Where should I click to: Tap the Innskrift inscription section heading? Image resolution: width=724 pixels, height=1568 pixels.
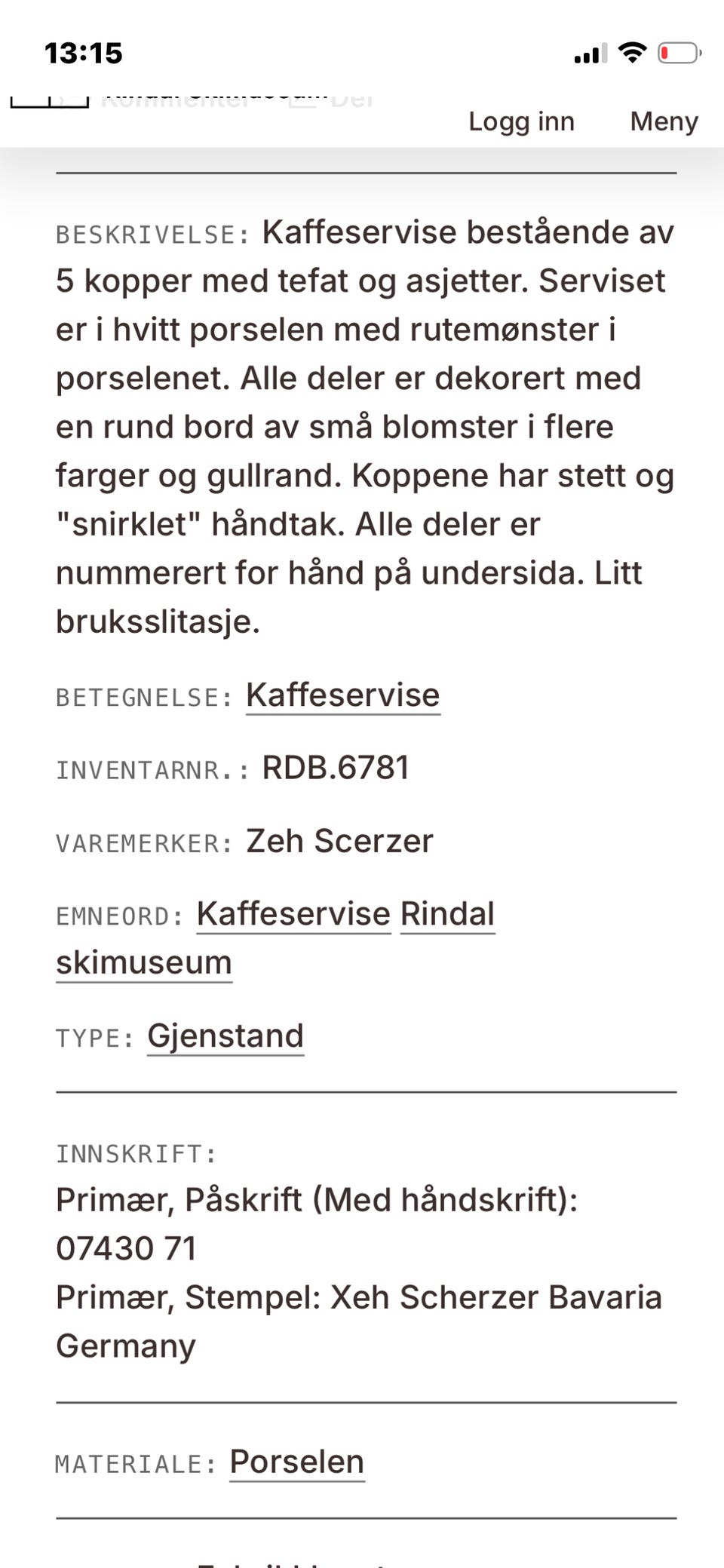[136, 1152]
